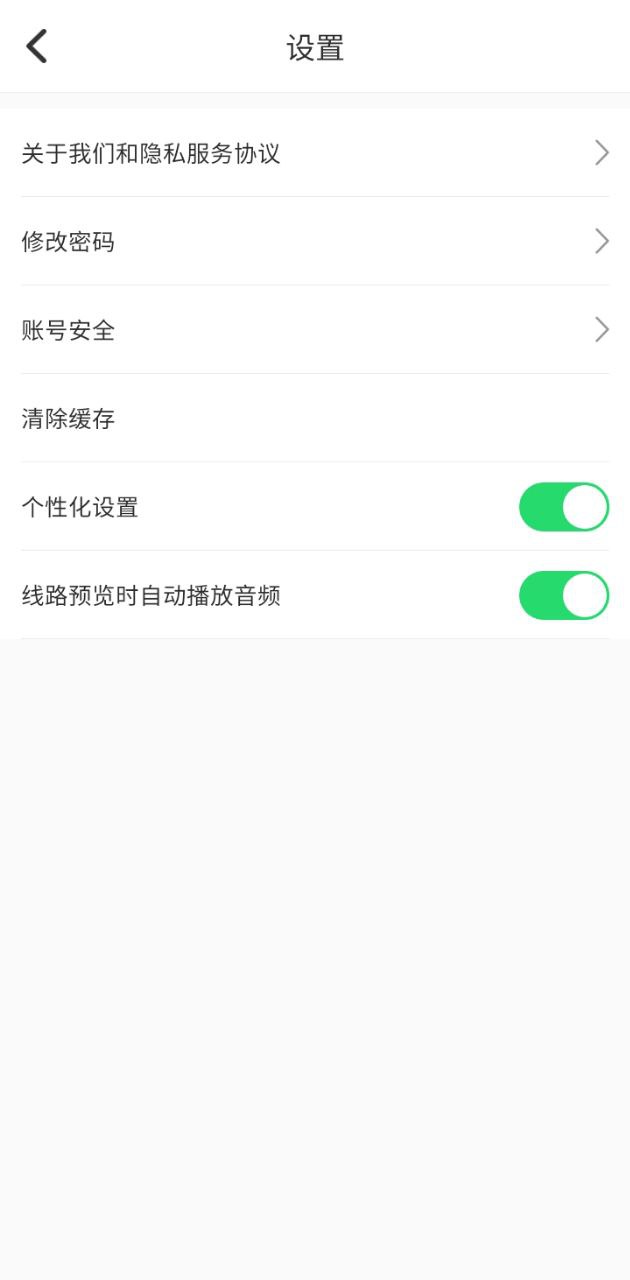Turn off the 个性化设置 switch

(563, 507)
